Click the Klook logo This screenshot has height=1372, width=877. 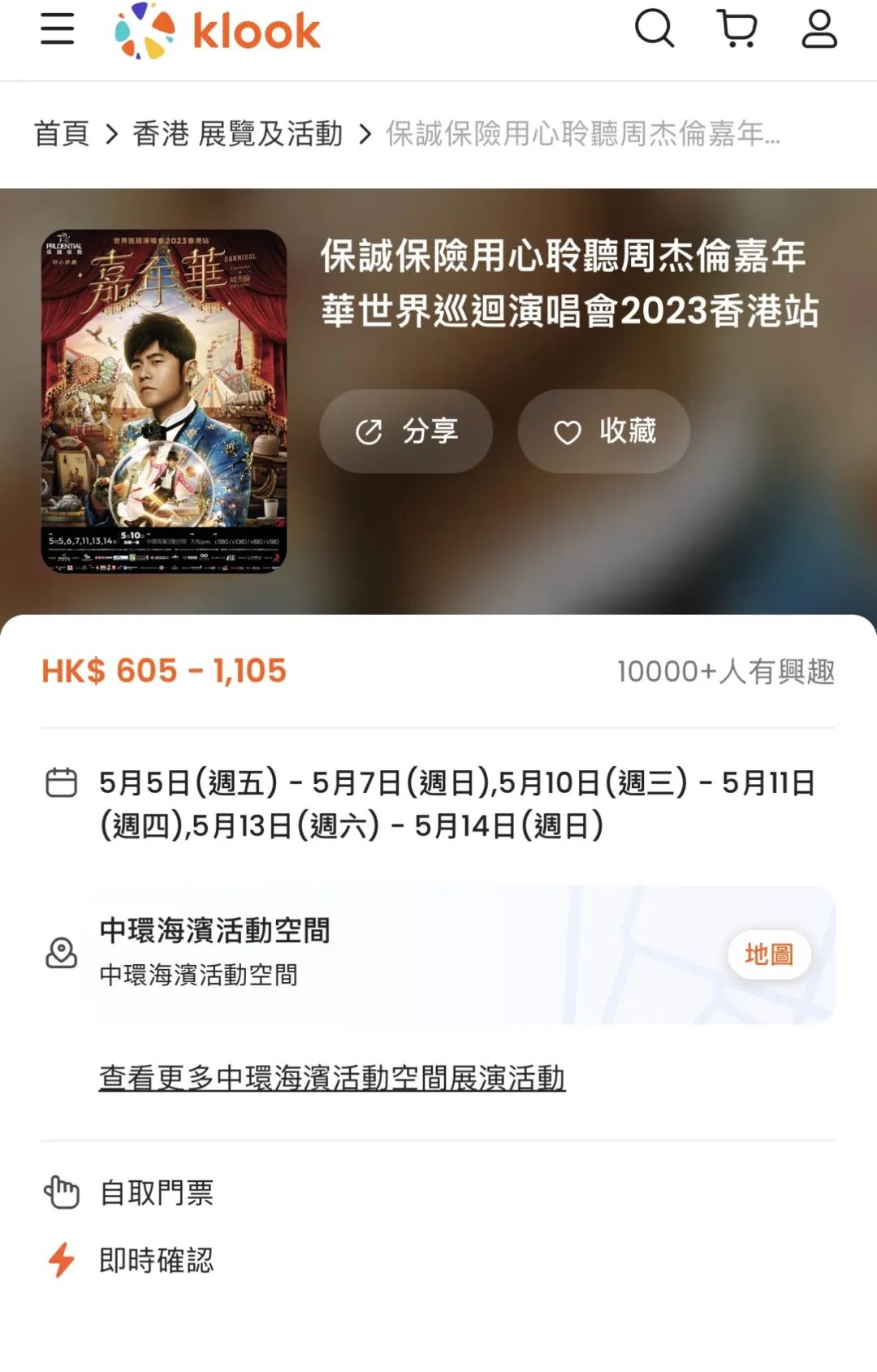[x=215, y=32]
